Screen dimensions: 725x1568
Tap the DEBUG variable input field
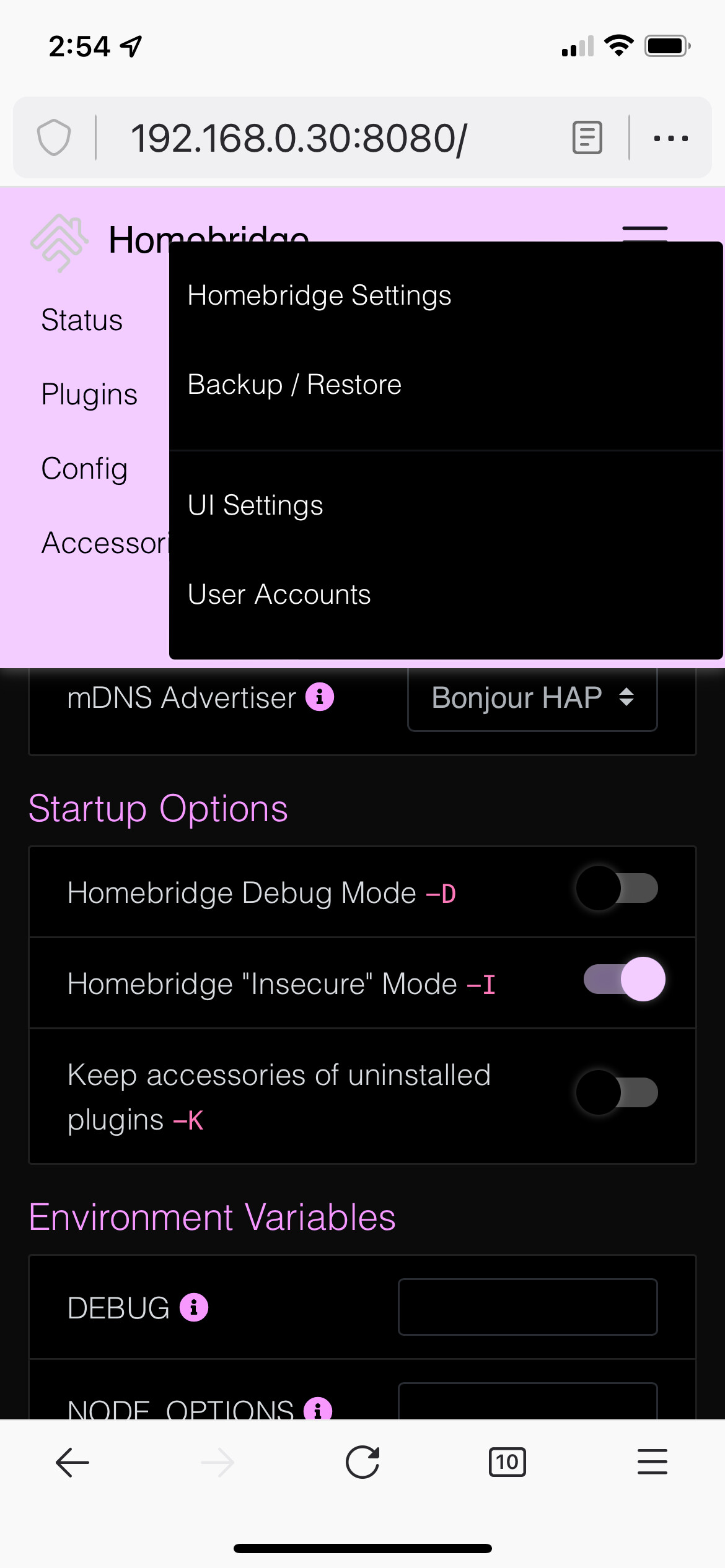527,1307
